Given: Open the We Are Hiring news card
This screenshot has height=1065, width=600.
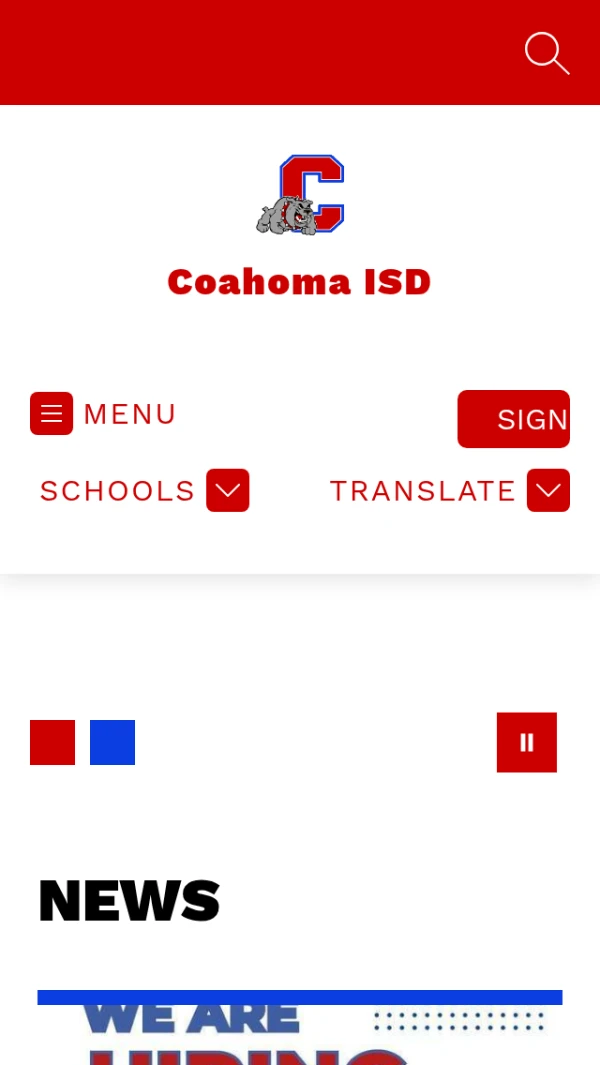Looking at the screenshot, I should coord(300,1030).
